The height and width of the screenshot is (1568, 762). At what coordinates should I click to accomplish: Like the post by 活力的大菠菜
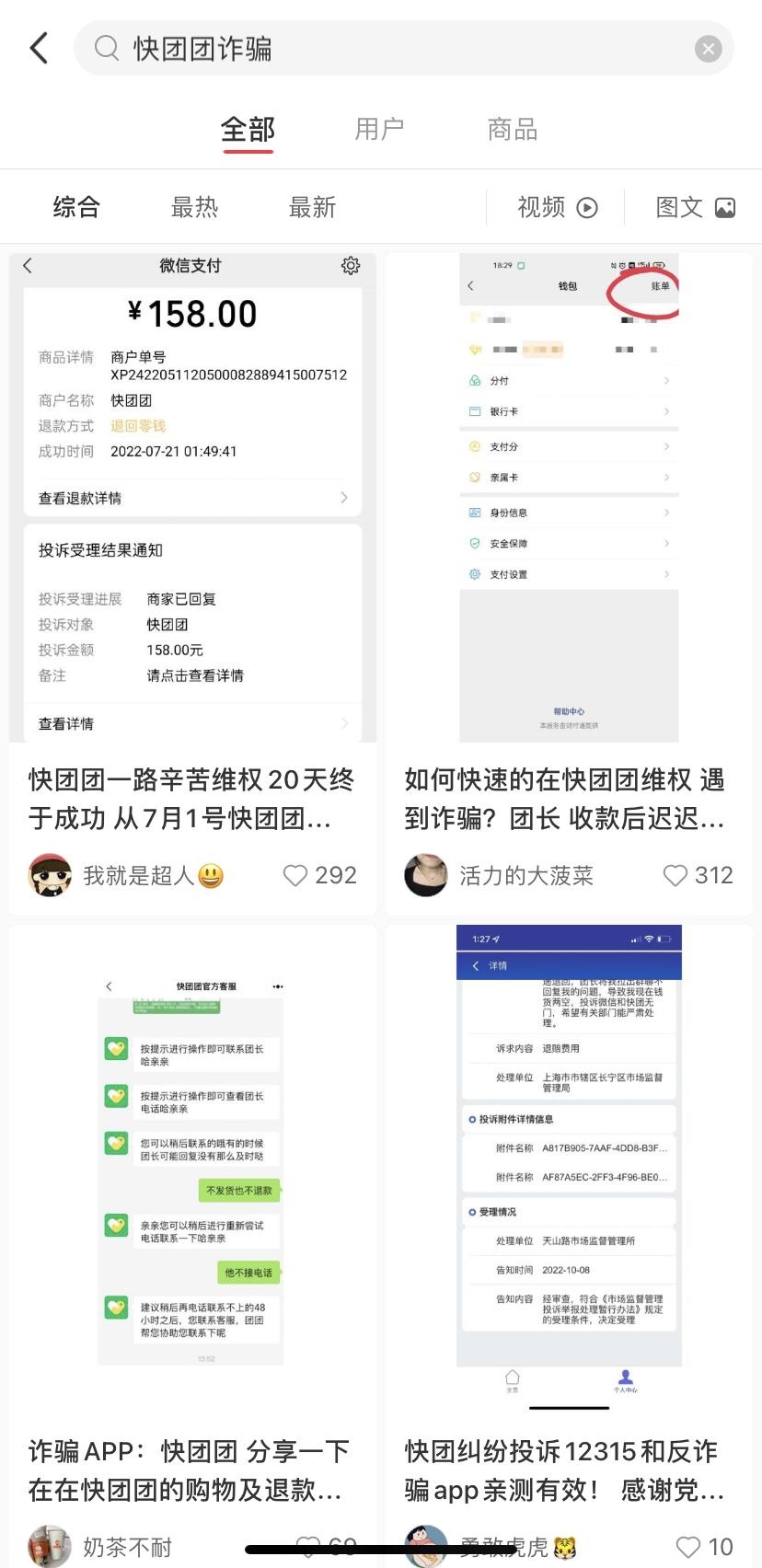click(x=675, y=875)
